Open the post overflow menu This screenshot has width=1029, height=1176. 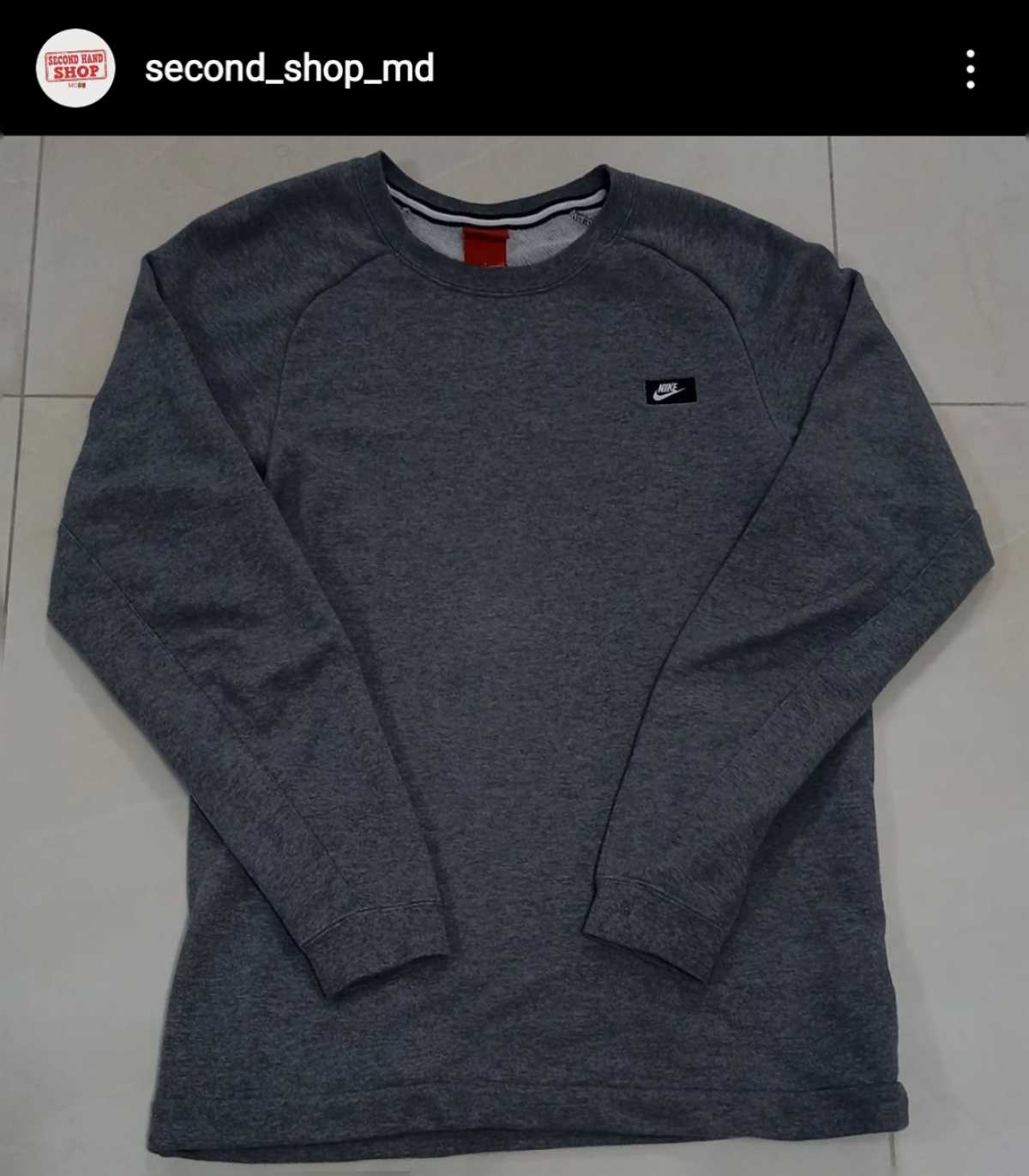970,69
